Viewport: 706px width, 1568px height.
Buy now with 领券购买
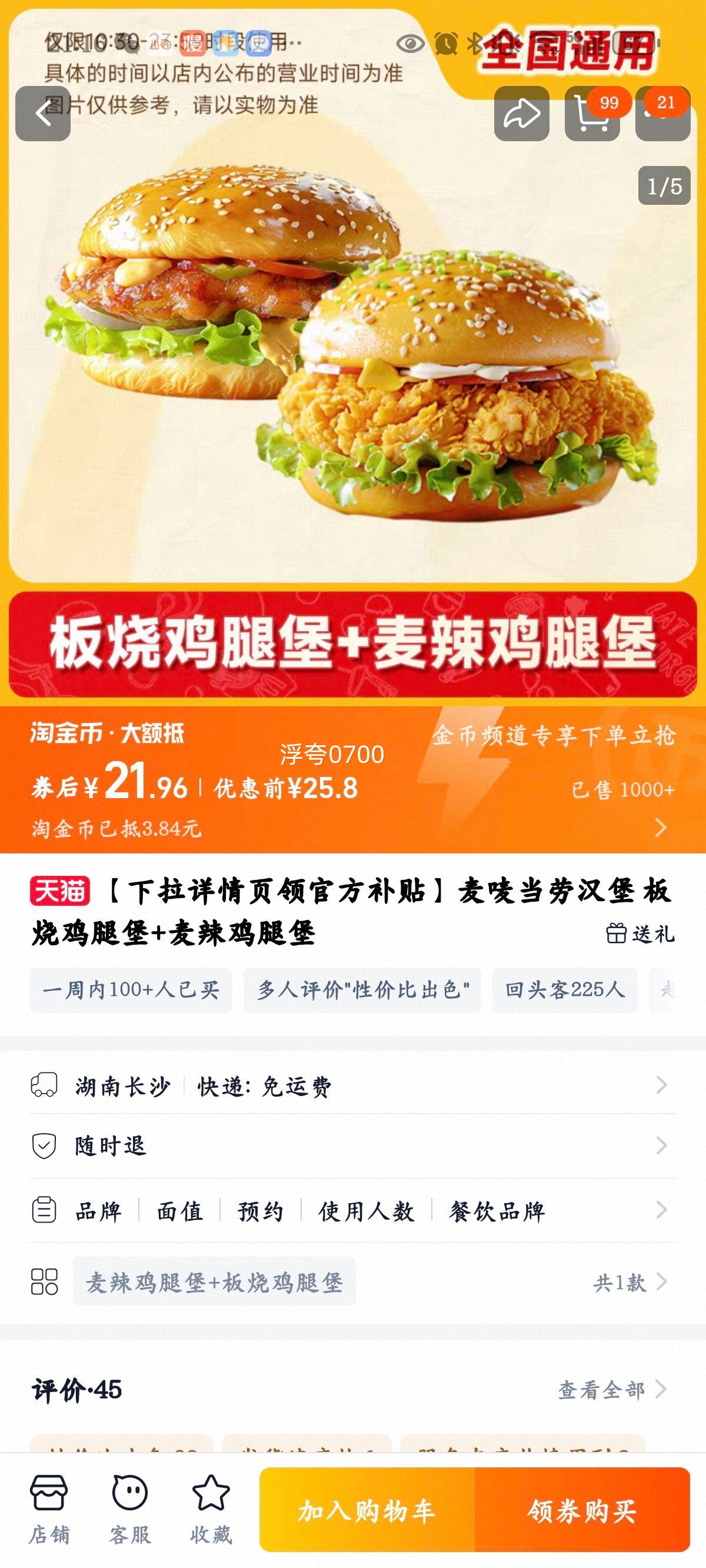click(582, 1510)
